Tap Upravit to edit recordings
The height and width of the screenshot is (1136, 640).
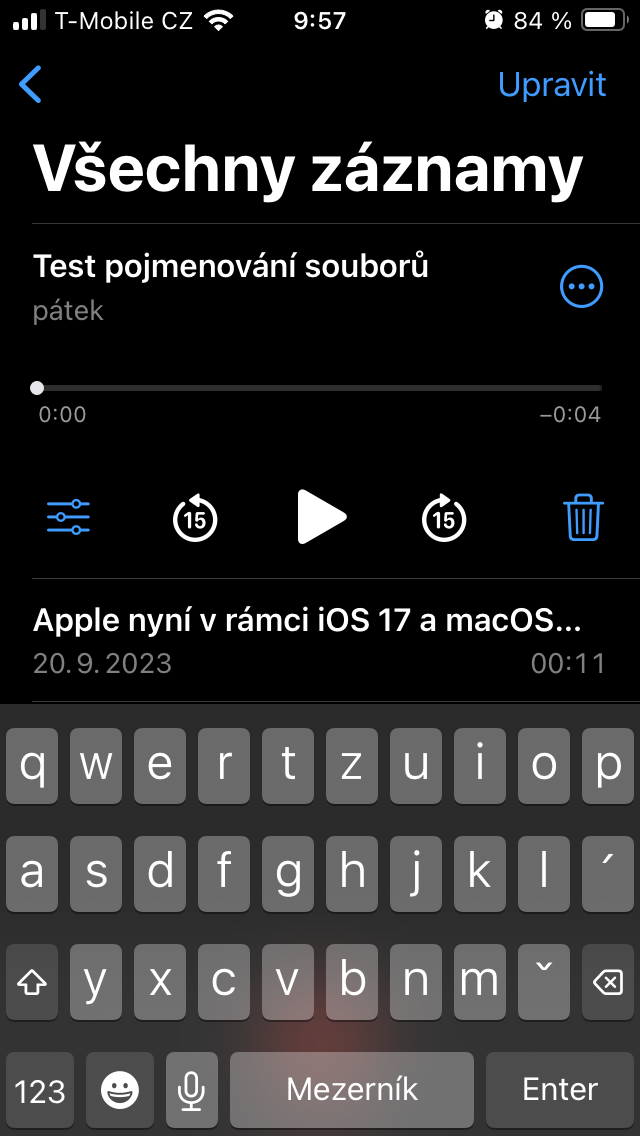552,85
